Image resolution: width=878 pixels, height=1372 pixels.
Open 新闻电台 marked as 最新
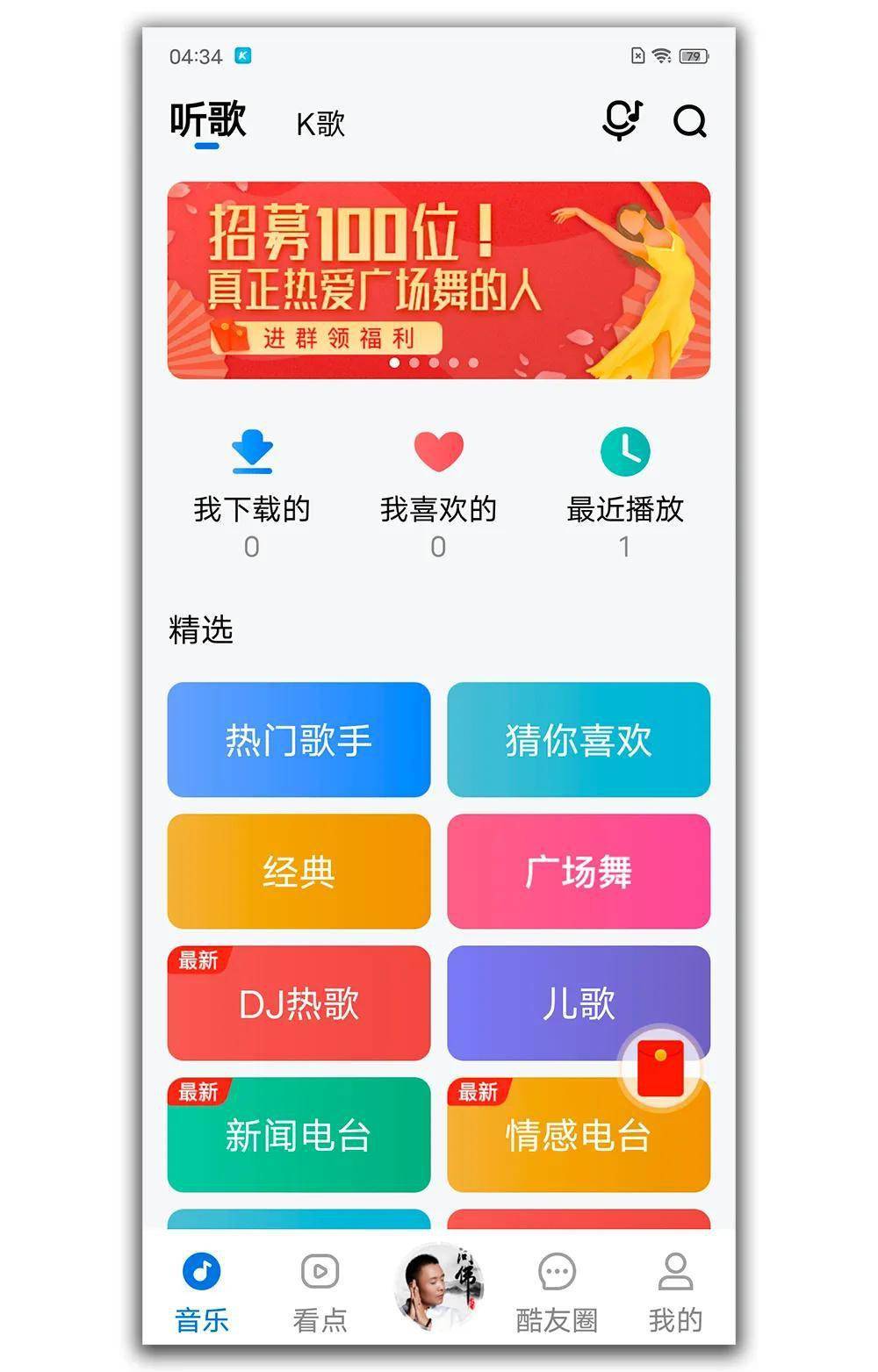(299, 1136)
